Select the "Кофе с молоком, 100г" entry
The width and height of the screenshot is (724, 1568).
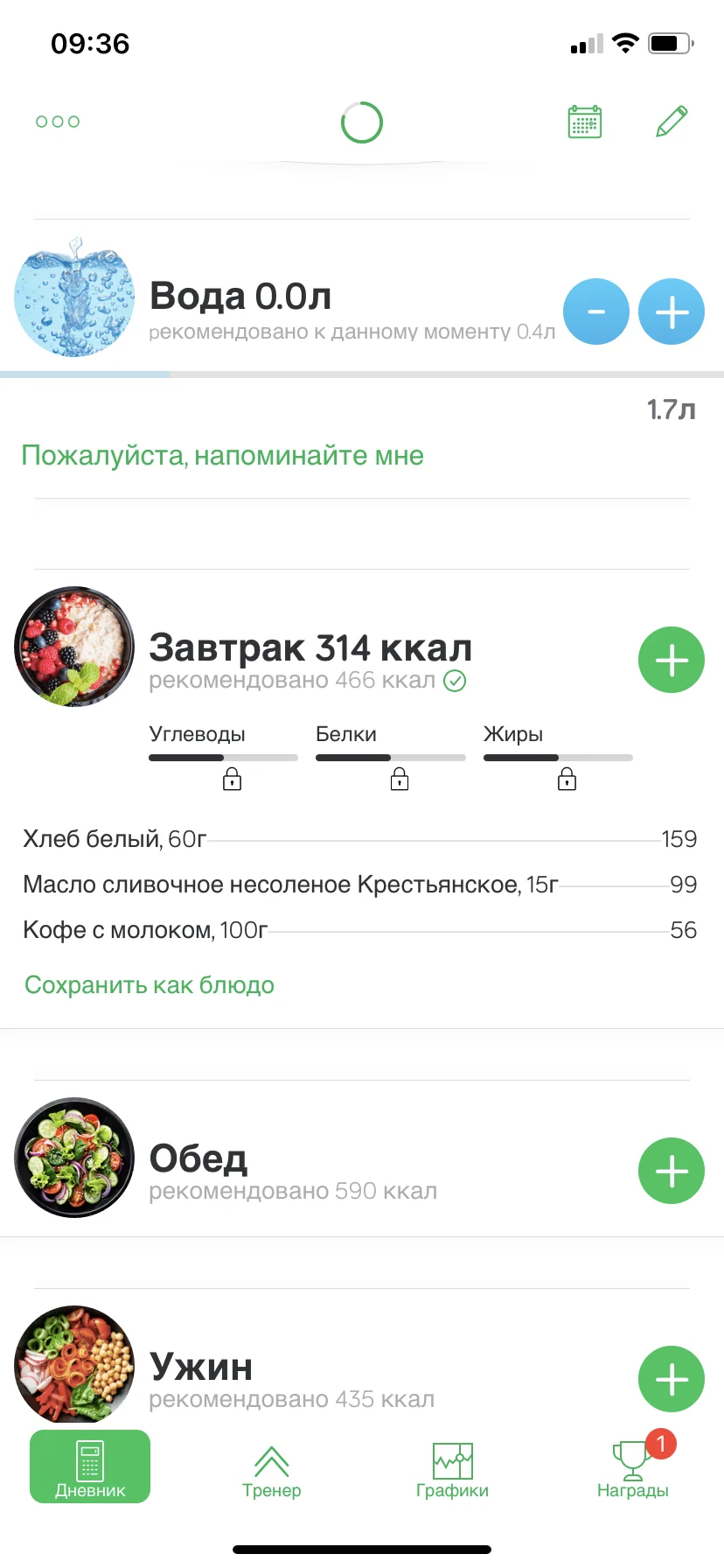click(145, 930)
